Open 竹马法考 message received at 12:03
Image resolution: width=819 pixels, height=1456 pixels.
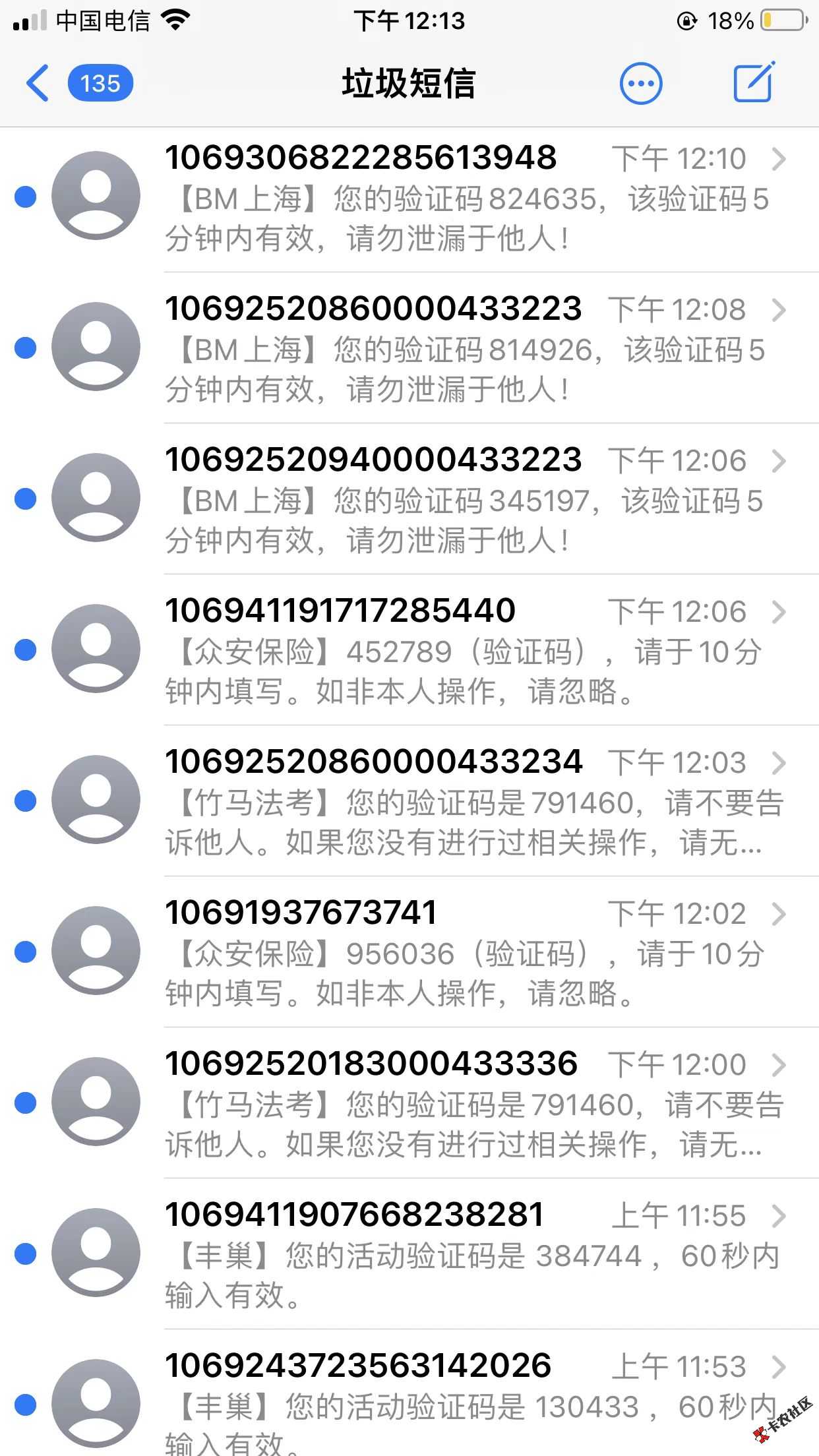[x=462, y=801]
